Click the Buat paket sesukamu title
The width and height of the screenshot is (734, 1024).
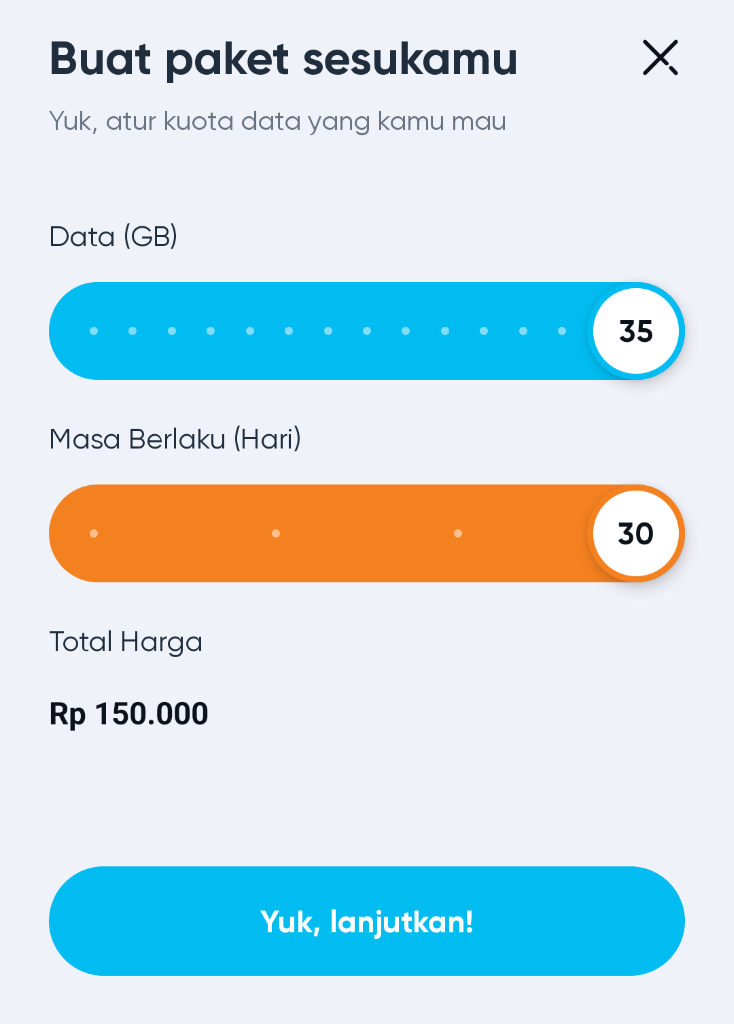pos(283,58)
